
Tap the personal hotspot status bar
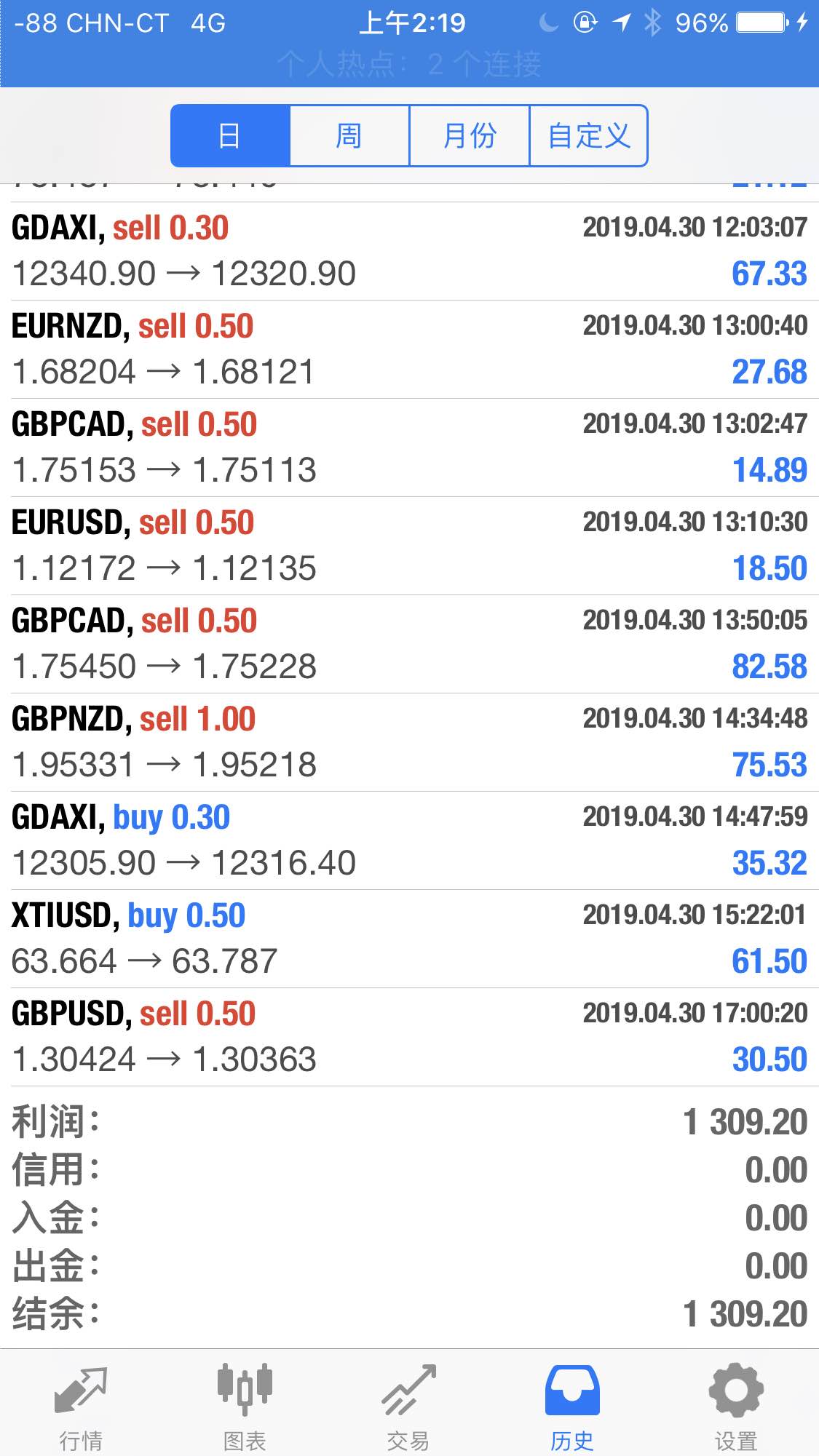click(409, 65)
